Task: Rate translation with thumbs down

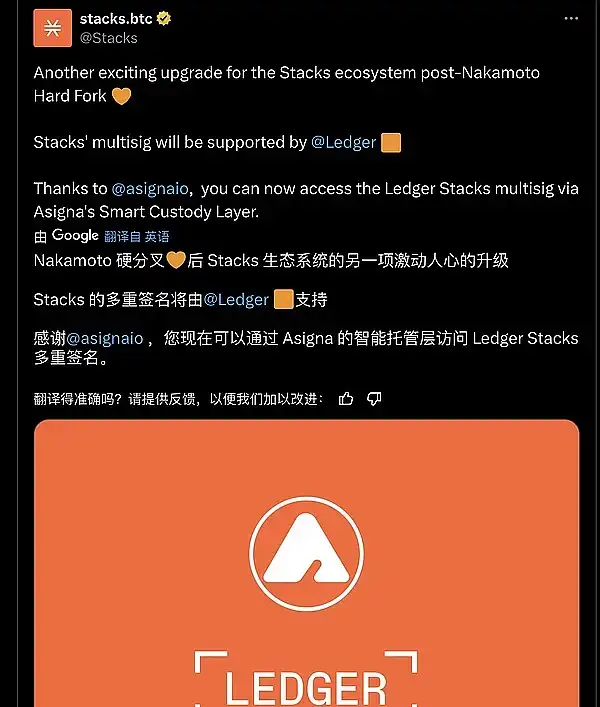Action: click(x=374, y=398)
